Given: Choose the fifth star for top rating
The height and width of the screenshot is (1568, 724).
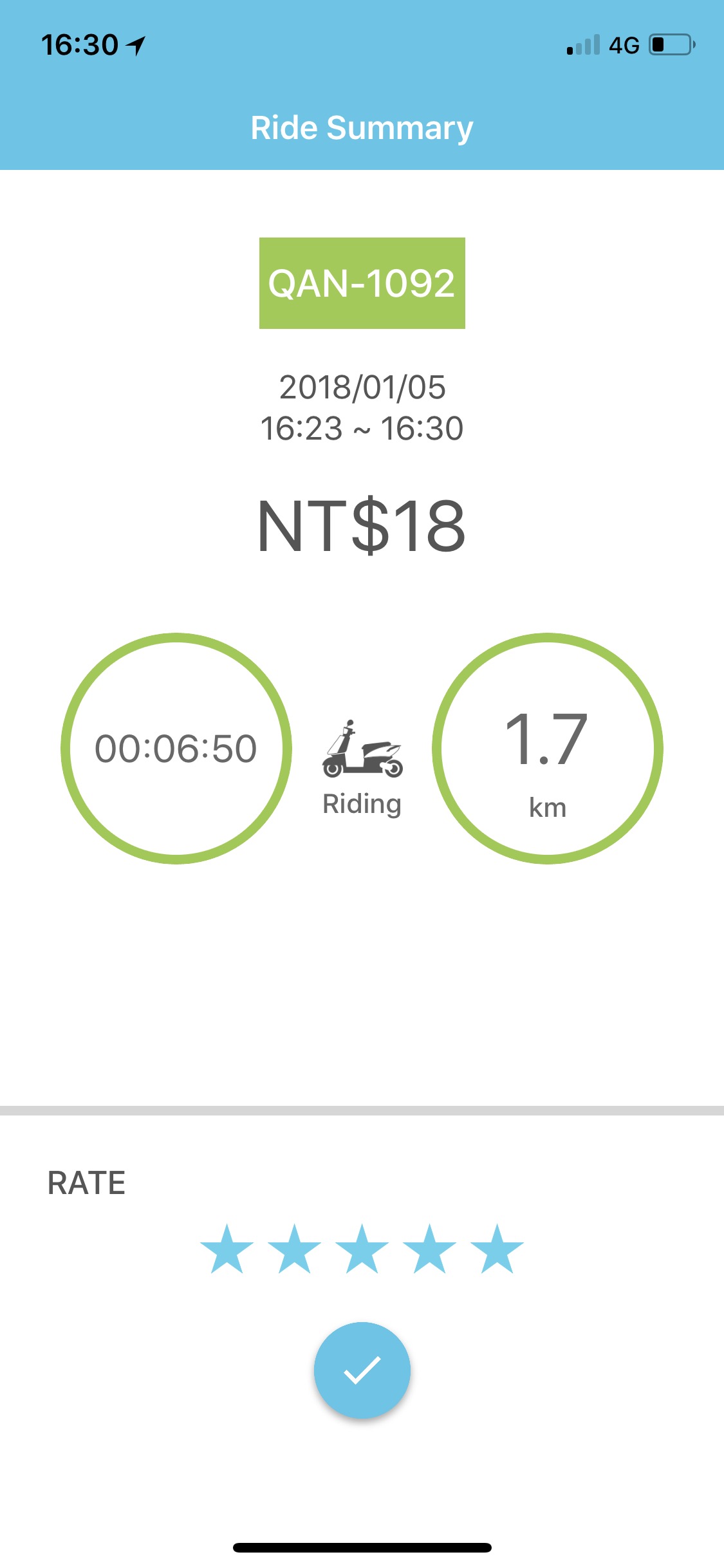Looking at the screenshot, I should pos(497,1250).
